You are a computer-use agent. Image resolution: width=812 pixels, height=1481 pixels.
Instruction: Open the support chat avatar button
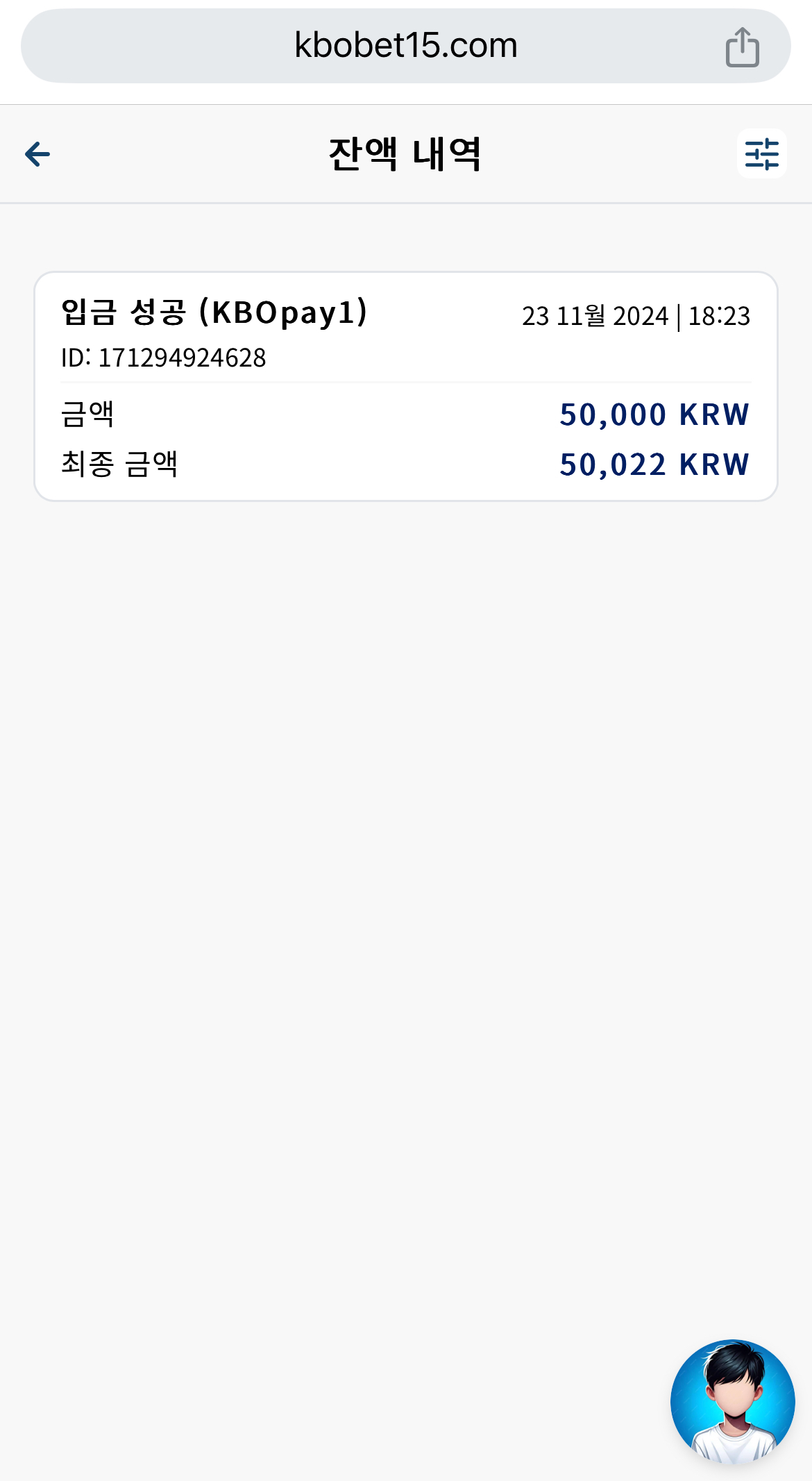pos(732,1401)
